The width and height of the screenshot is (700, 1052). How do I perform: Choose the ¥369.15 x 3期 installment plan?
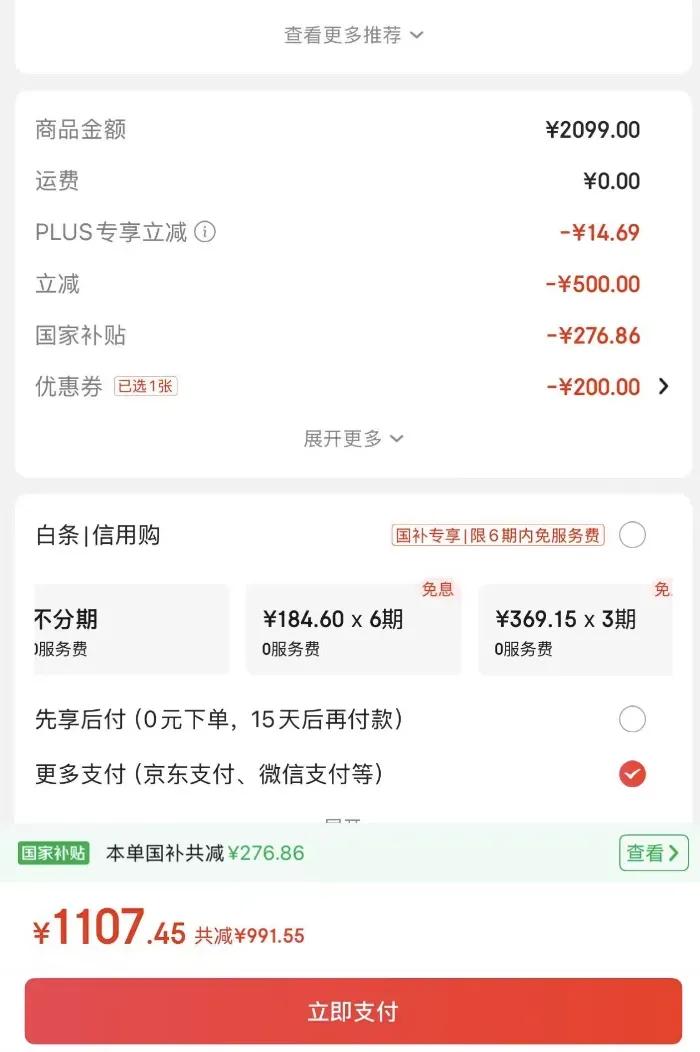575,629
